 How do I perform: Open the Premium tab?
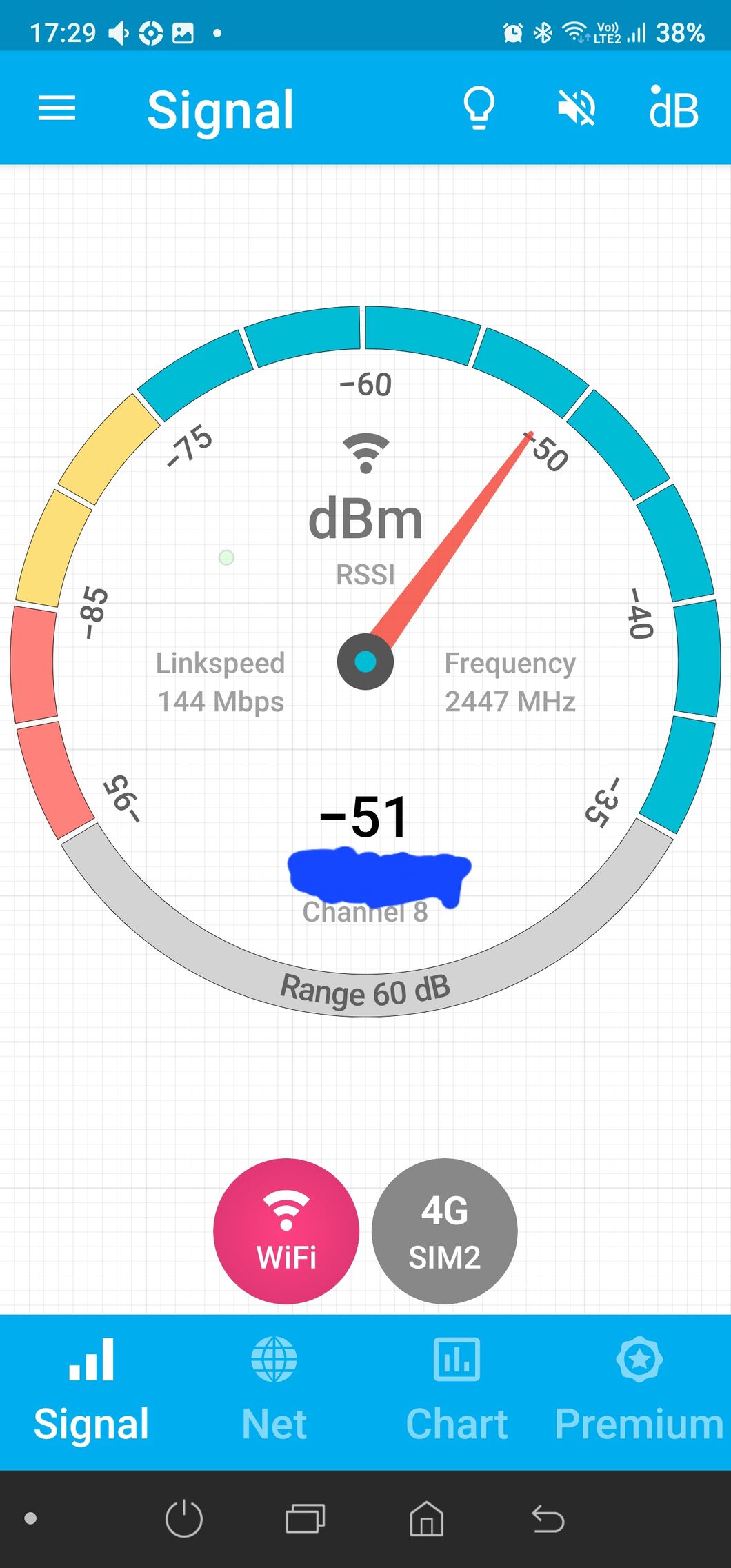pos(639,1391)
